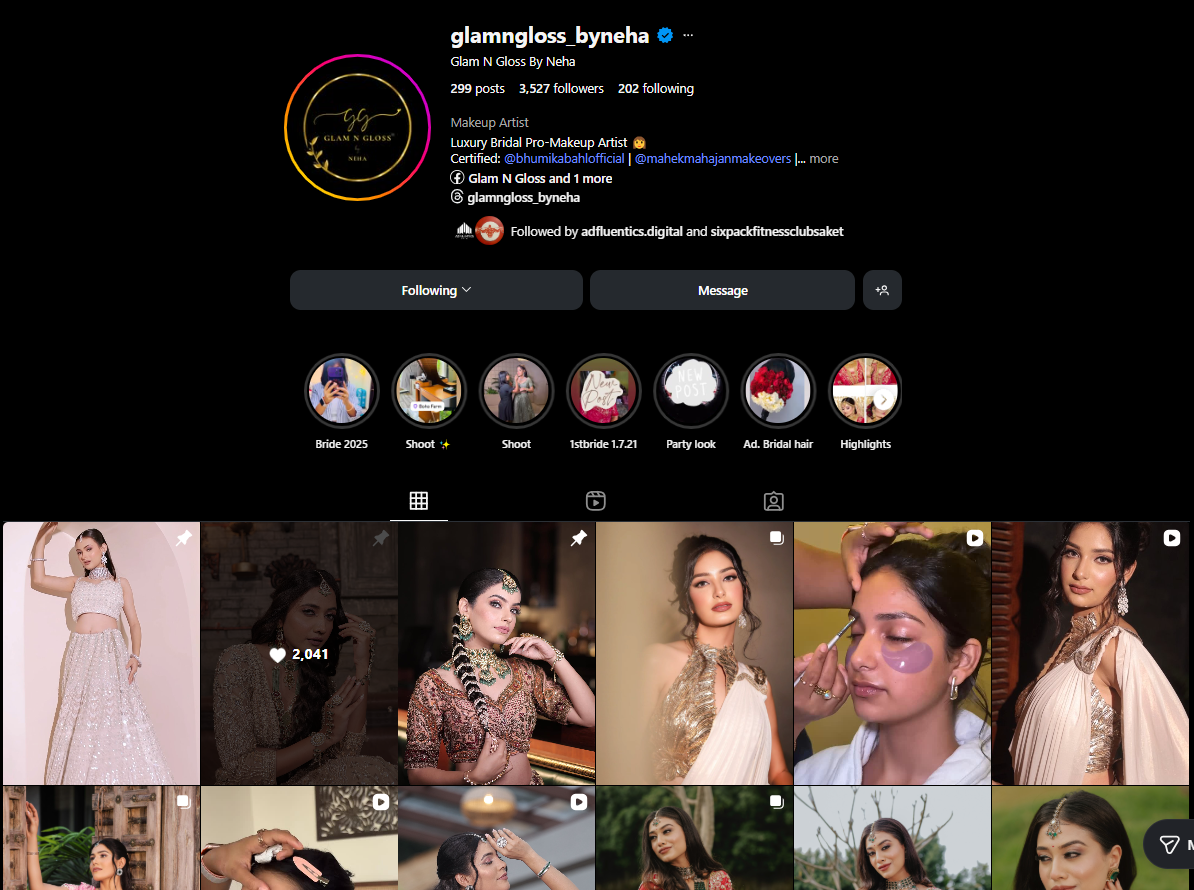Open the purple eye patch reel

(892, 653)
